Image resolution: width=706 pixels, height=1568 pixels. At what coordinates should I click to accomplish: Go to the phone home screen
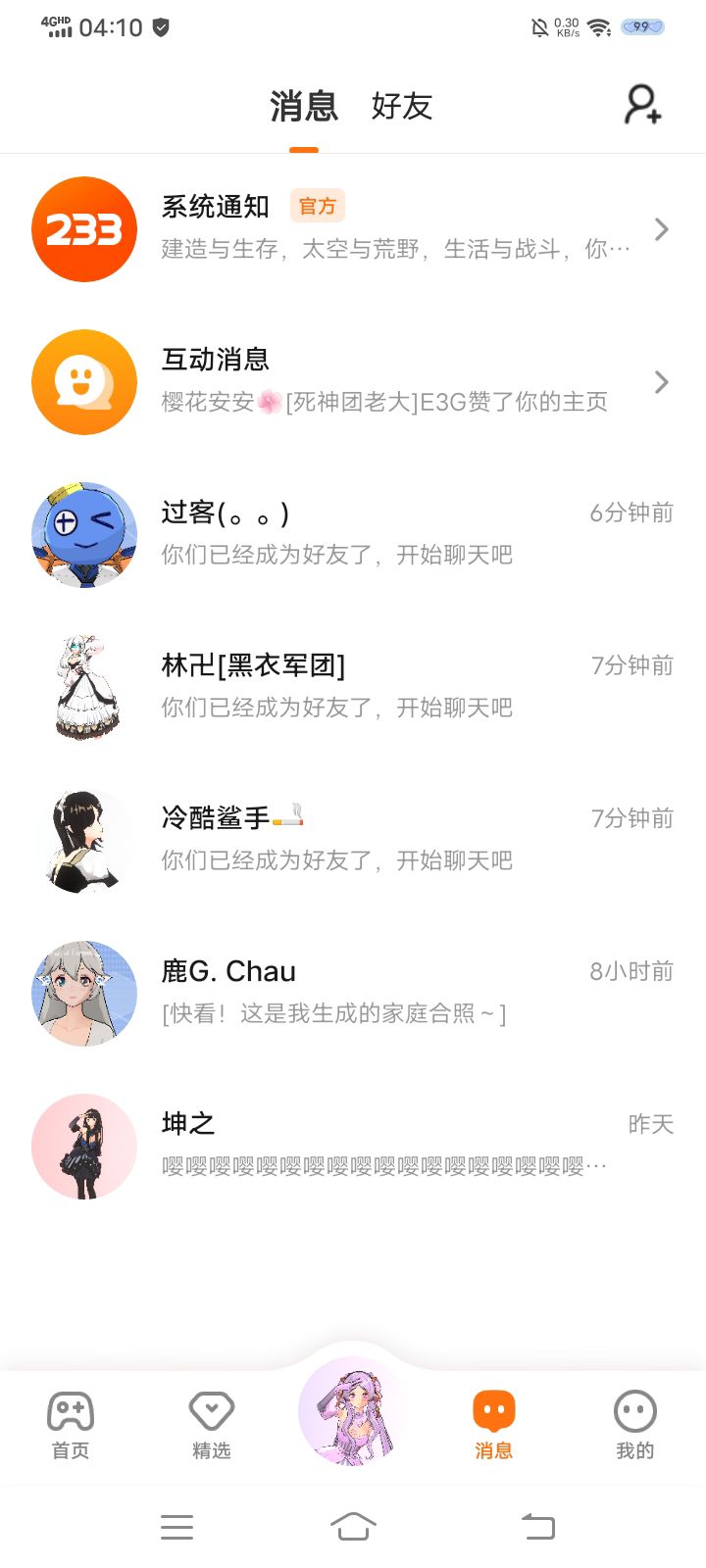click(353, 1526)
